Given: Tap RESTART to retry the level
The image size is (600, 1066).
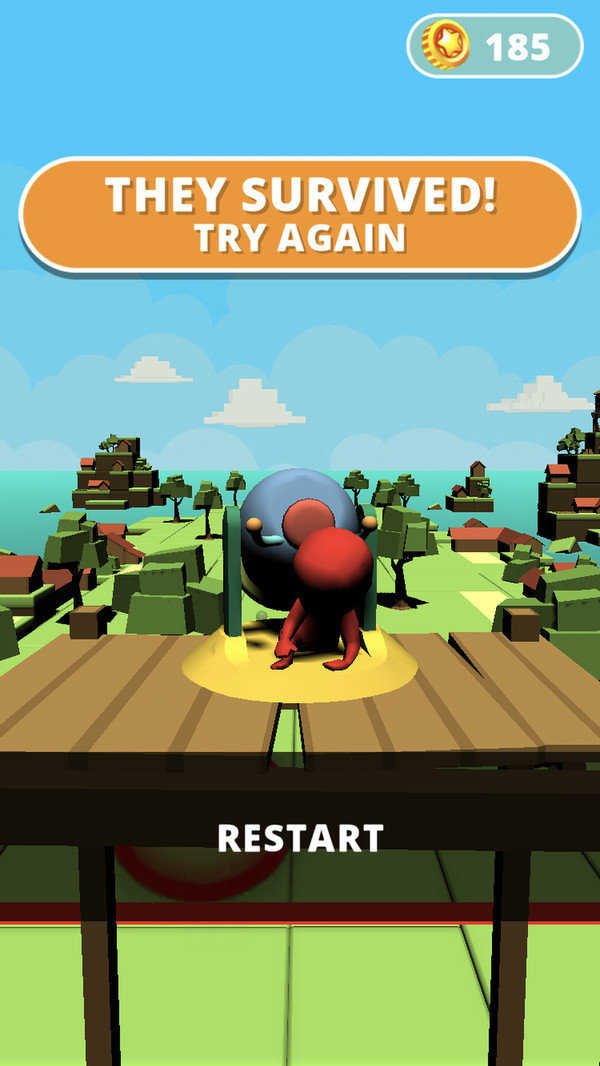Looking at the screenshot, I should (x=300, y=838).
